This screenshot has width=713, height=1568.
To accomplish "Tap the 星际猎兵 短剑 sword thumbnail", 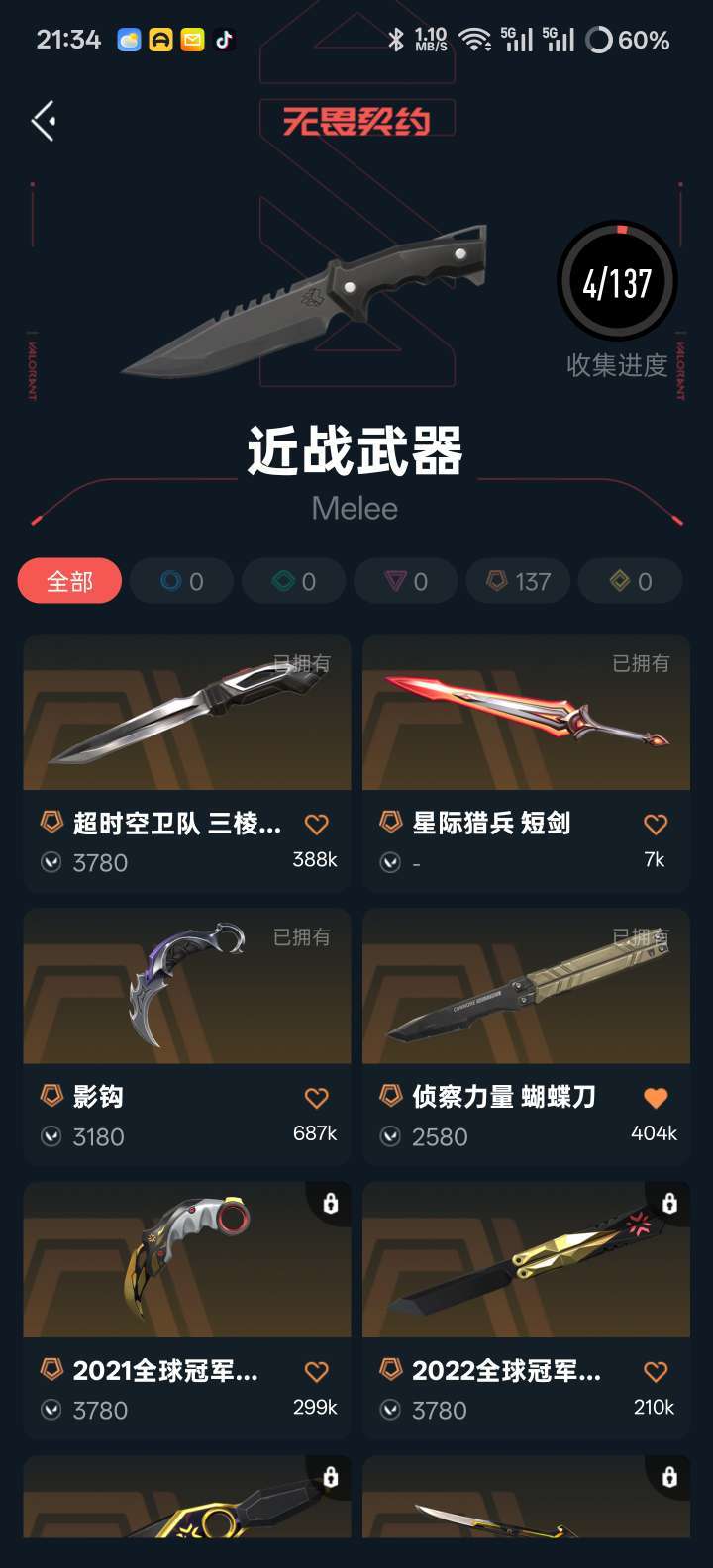I will (x=525, y=713).
